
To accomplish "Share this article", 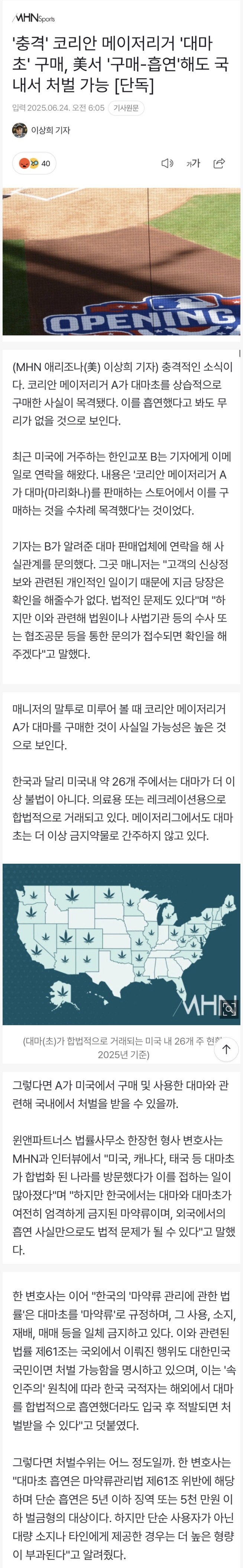I will tap(219, 163).
